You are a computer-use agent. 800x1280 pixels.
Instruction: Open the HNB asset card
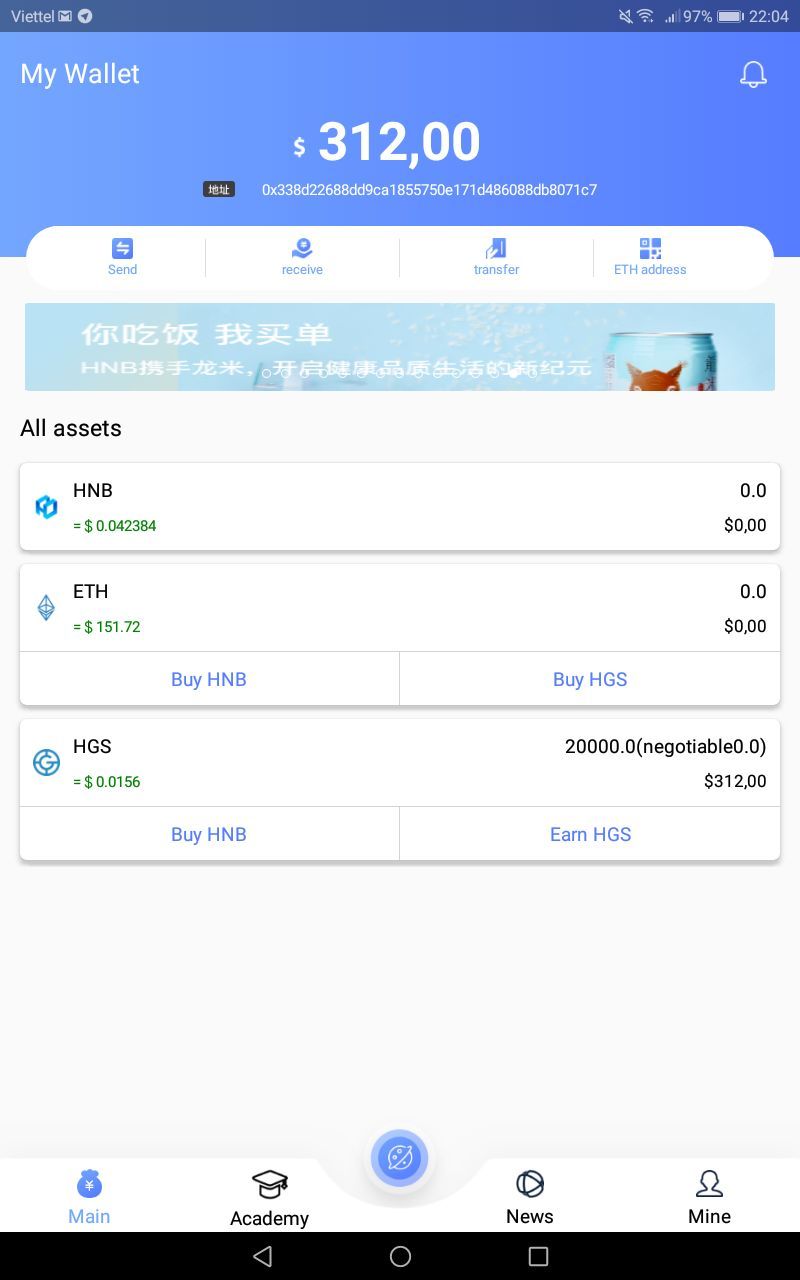point(400,506)
